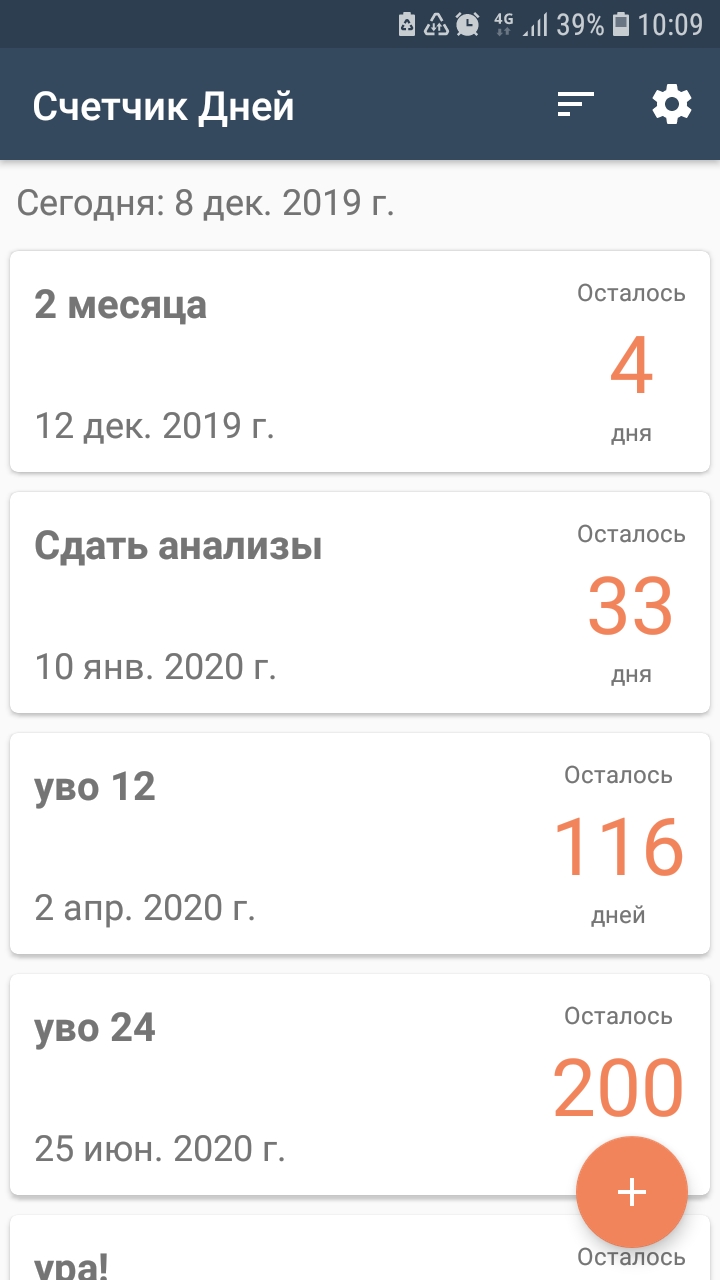Add a new countdown with plus button
The width and height of the screenshot is (720, 1280).
632,1192
